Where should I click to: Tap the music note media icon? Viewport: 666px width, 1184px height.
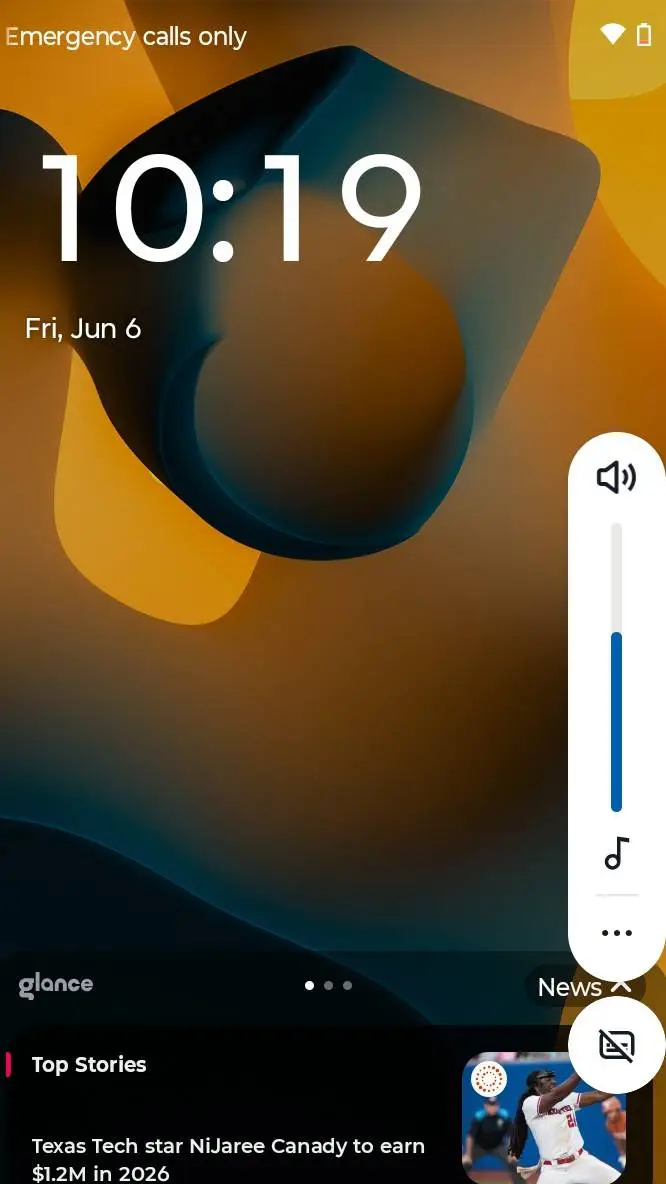tap(616, 853)
